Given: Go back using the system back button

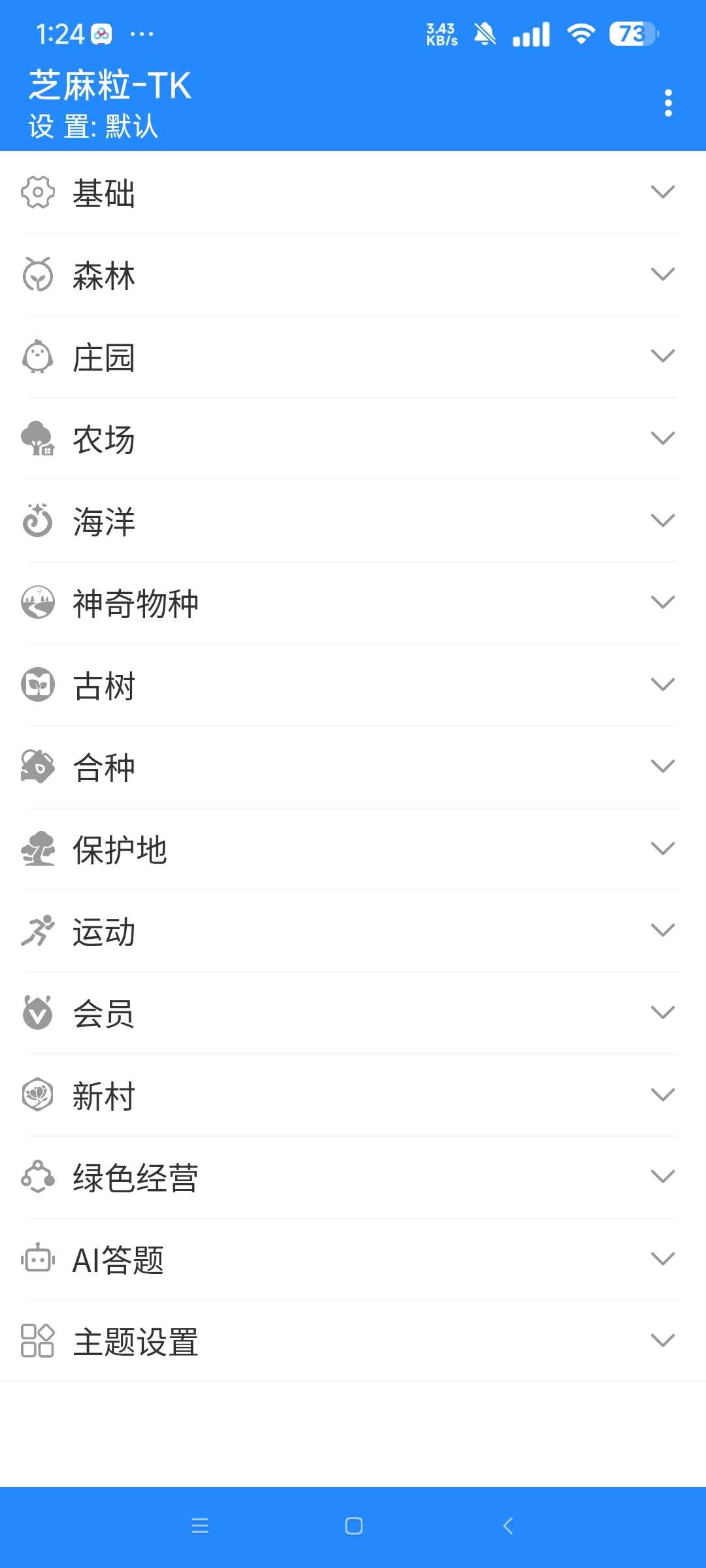Looking at the screenshot, I should 508,1526.
